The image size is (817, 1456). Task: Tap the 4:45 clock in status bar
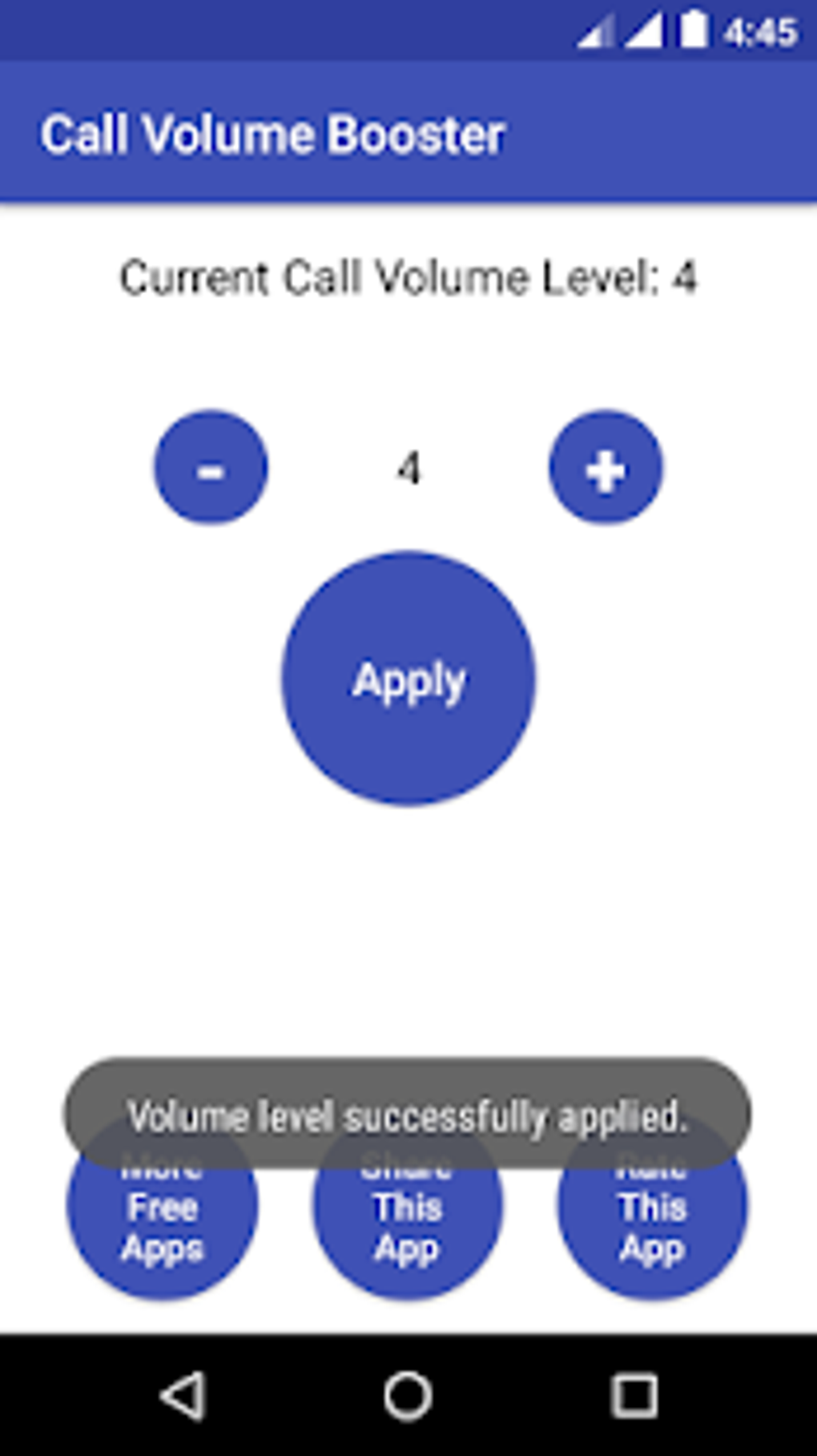click(x=759, y=29)
